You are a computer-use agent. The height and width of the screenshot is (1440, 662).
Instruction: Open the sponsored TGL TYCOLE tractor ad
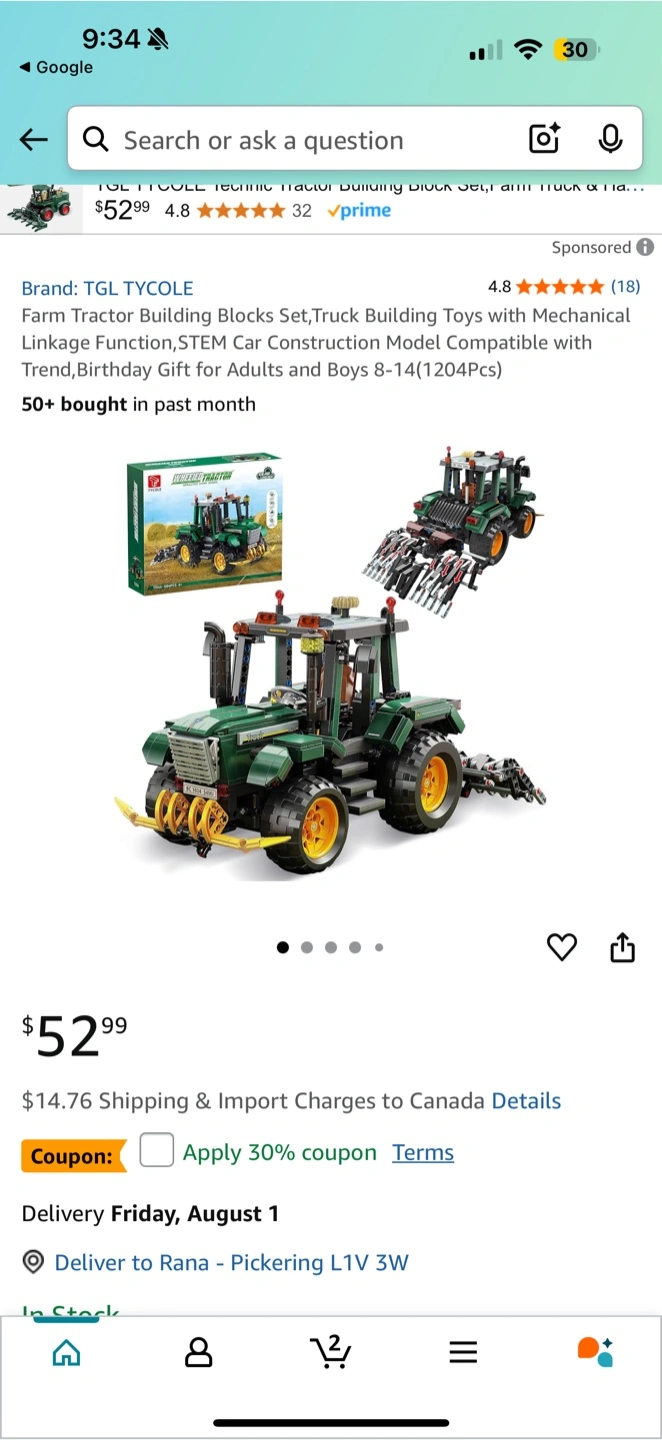pos(331,205)
